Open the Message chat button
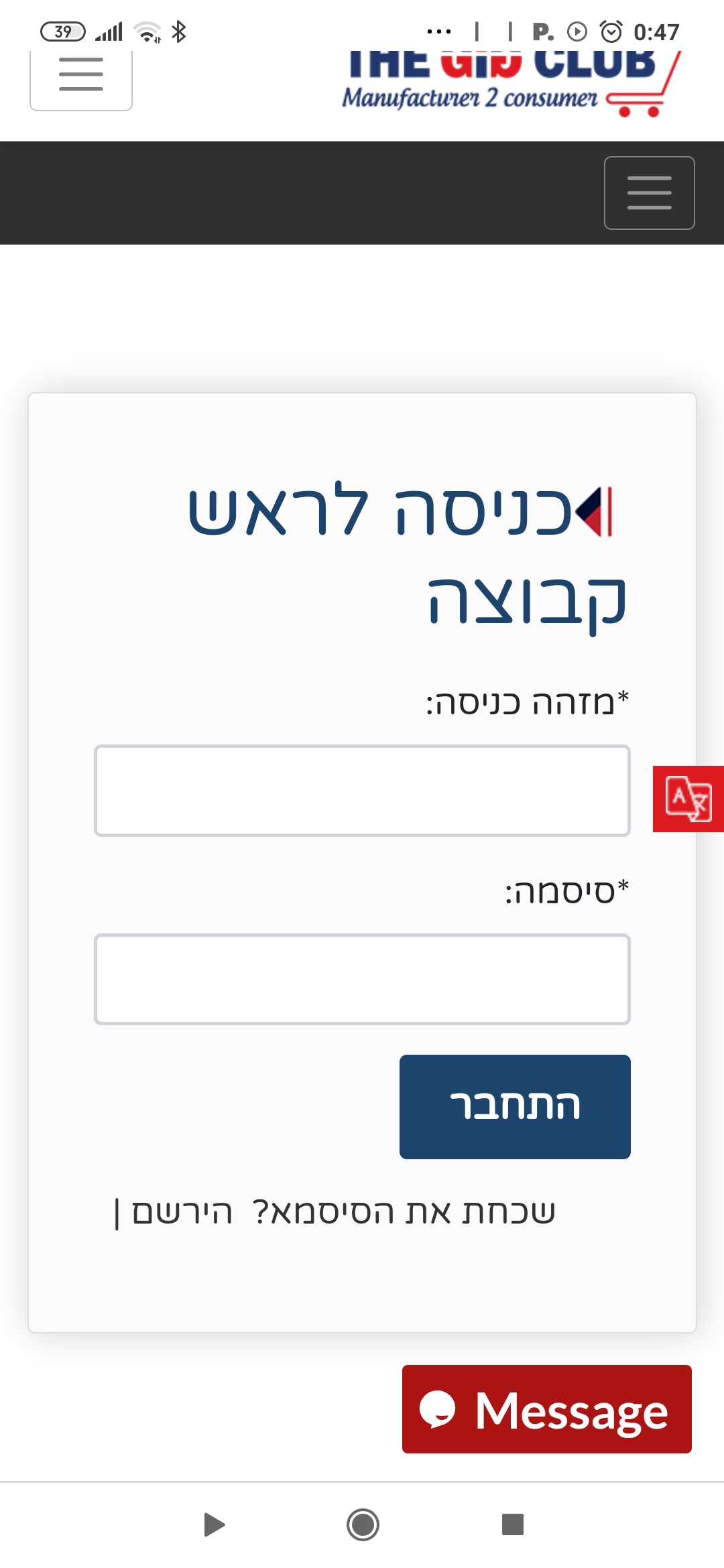The height and width of the screenshot is (1568, 724). coord(546,1409)
